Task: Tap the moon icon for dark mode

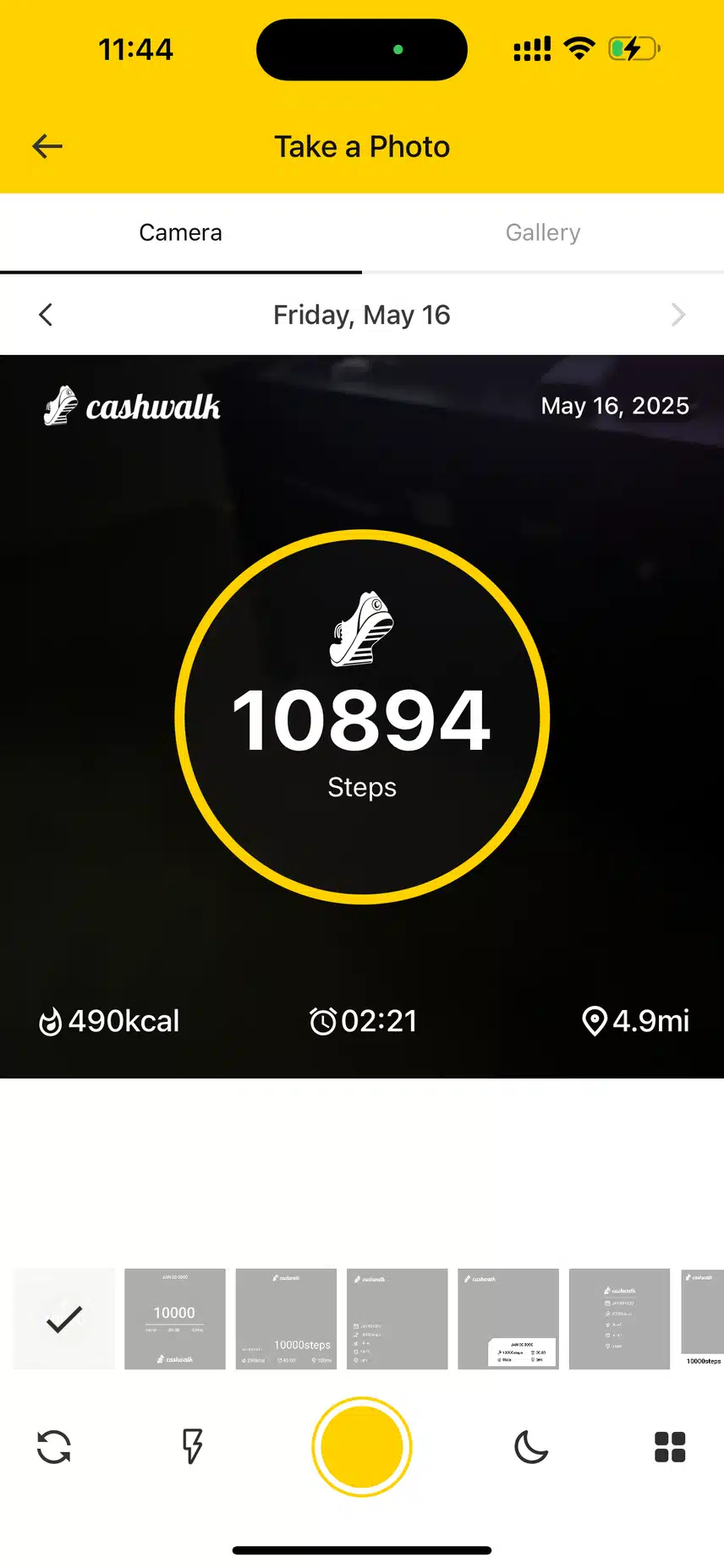Action: 531,1446
